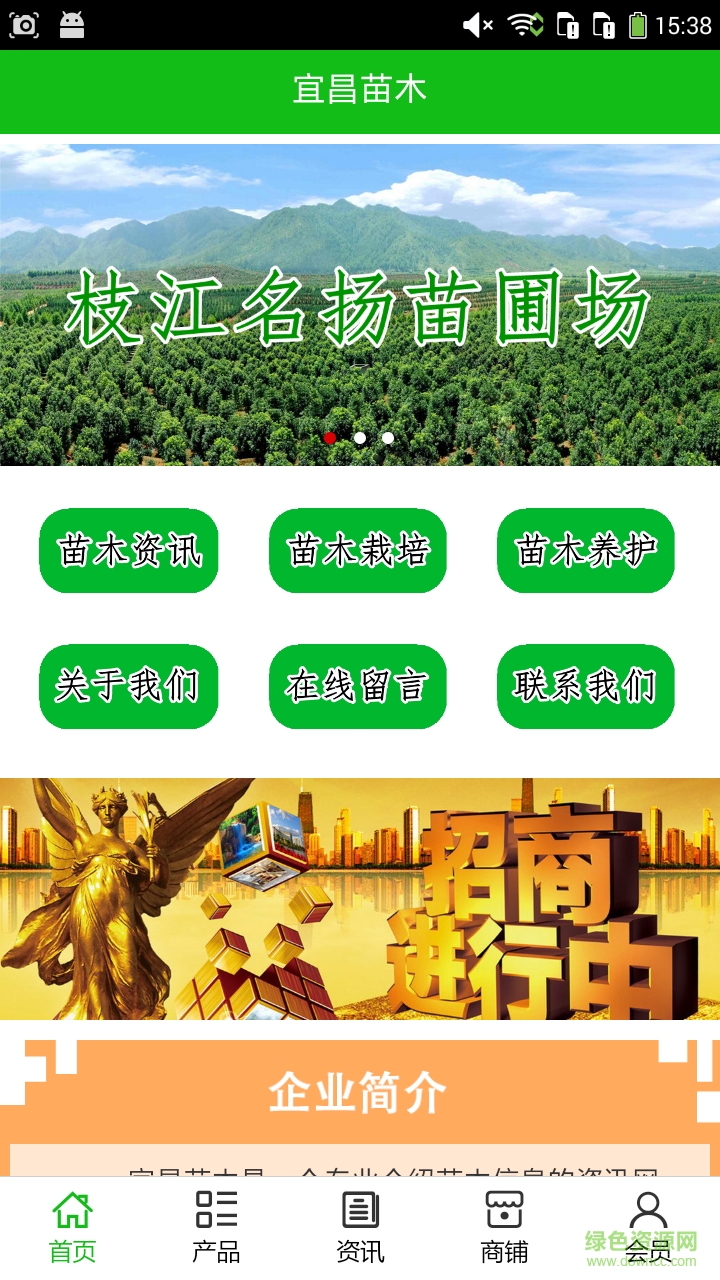The width and height of the screenshot is (720, 1280).
Task: Open the 关于我们 about page
Action: pos(128,686)
